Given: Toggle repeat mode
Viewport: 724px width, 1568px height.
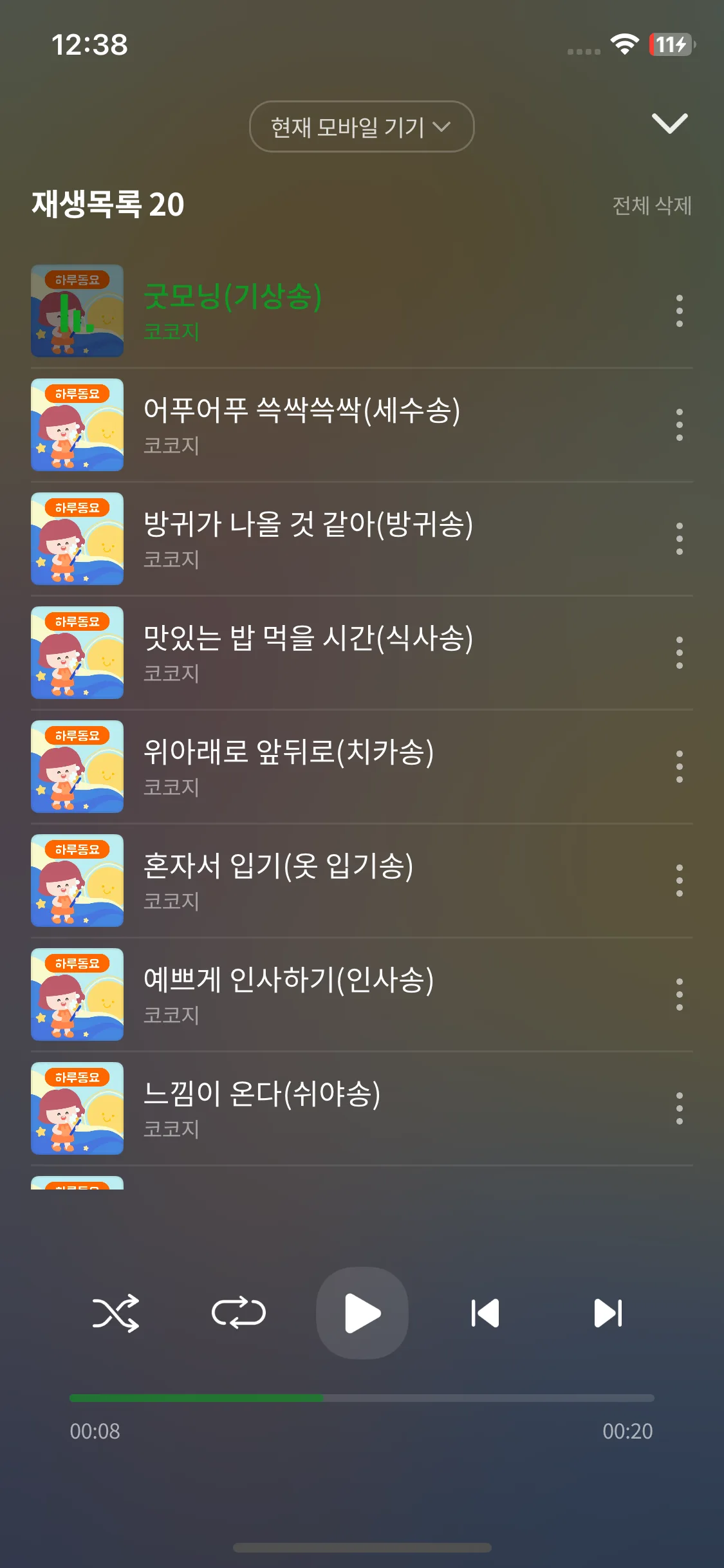Looking at the screenshot, I should coord(239,1313).
